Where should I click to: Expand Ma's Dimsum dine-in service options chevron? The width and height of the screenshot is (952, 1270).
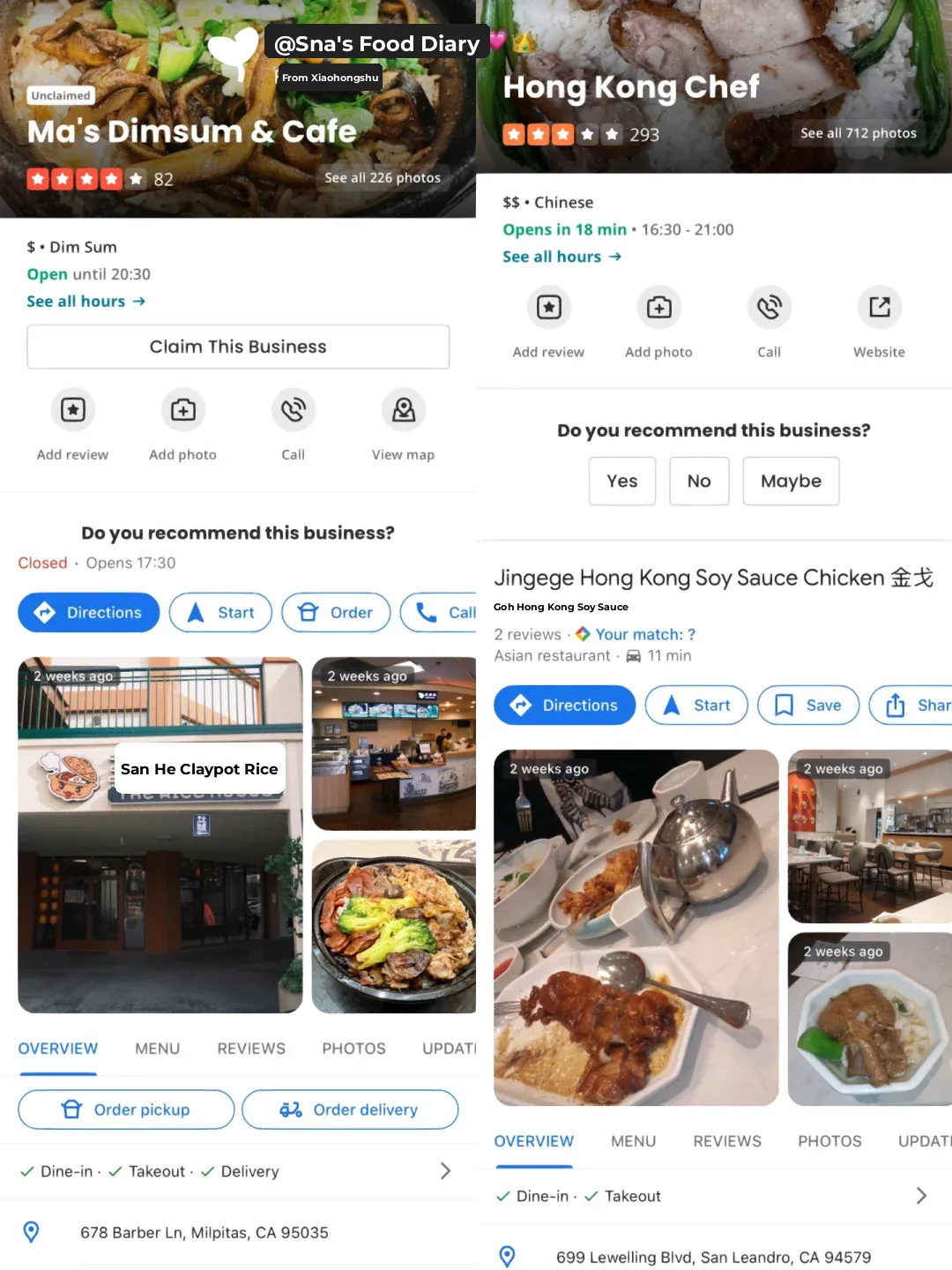447,1170
